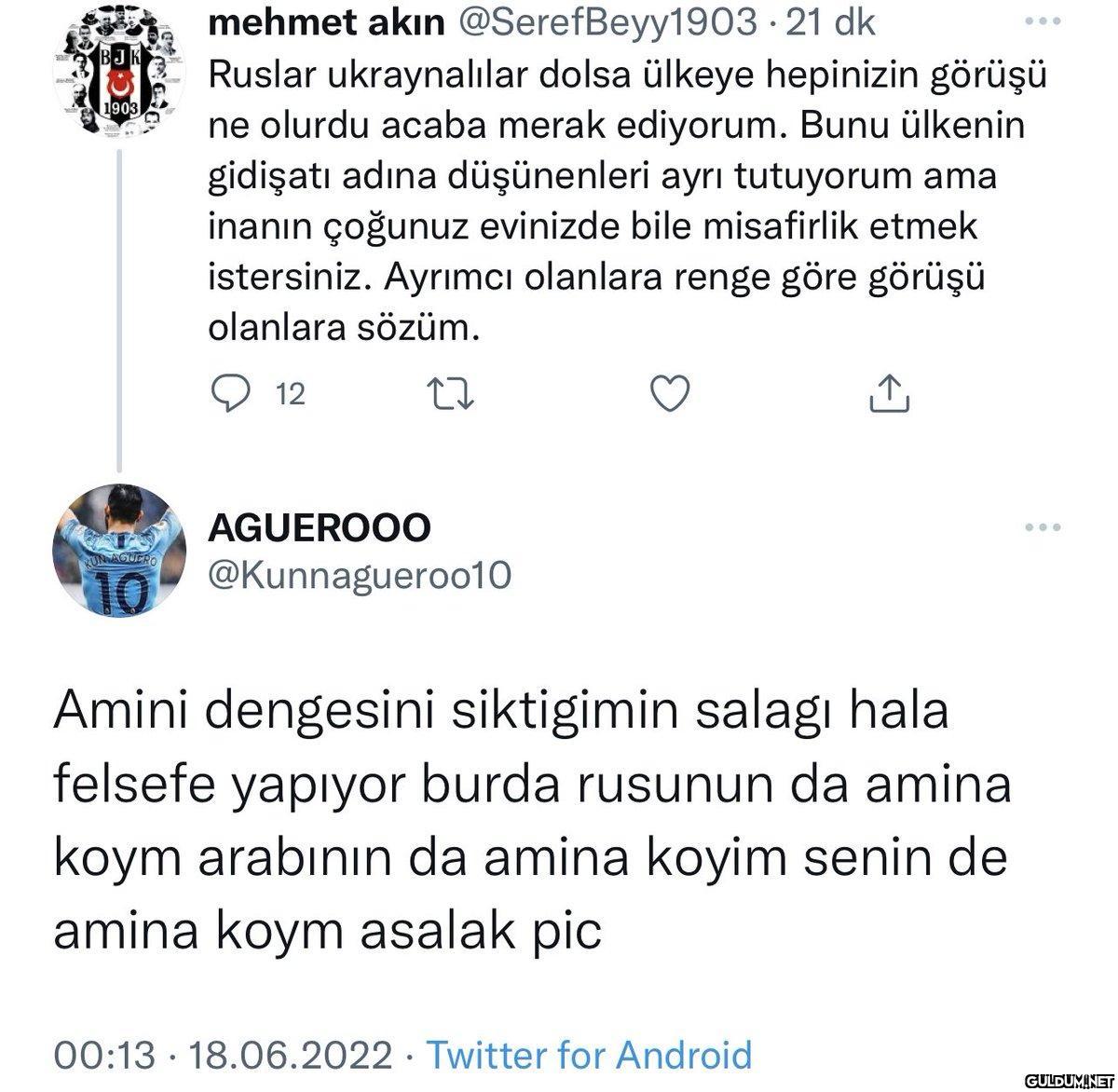The width and height of the screenshot is (1118, 1092).
Task: Like mehmet akın's tweet
Action: click(x=669, y=394)
